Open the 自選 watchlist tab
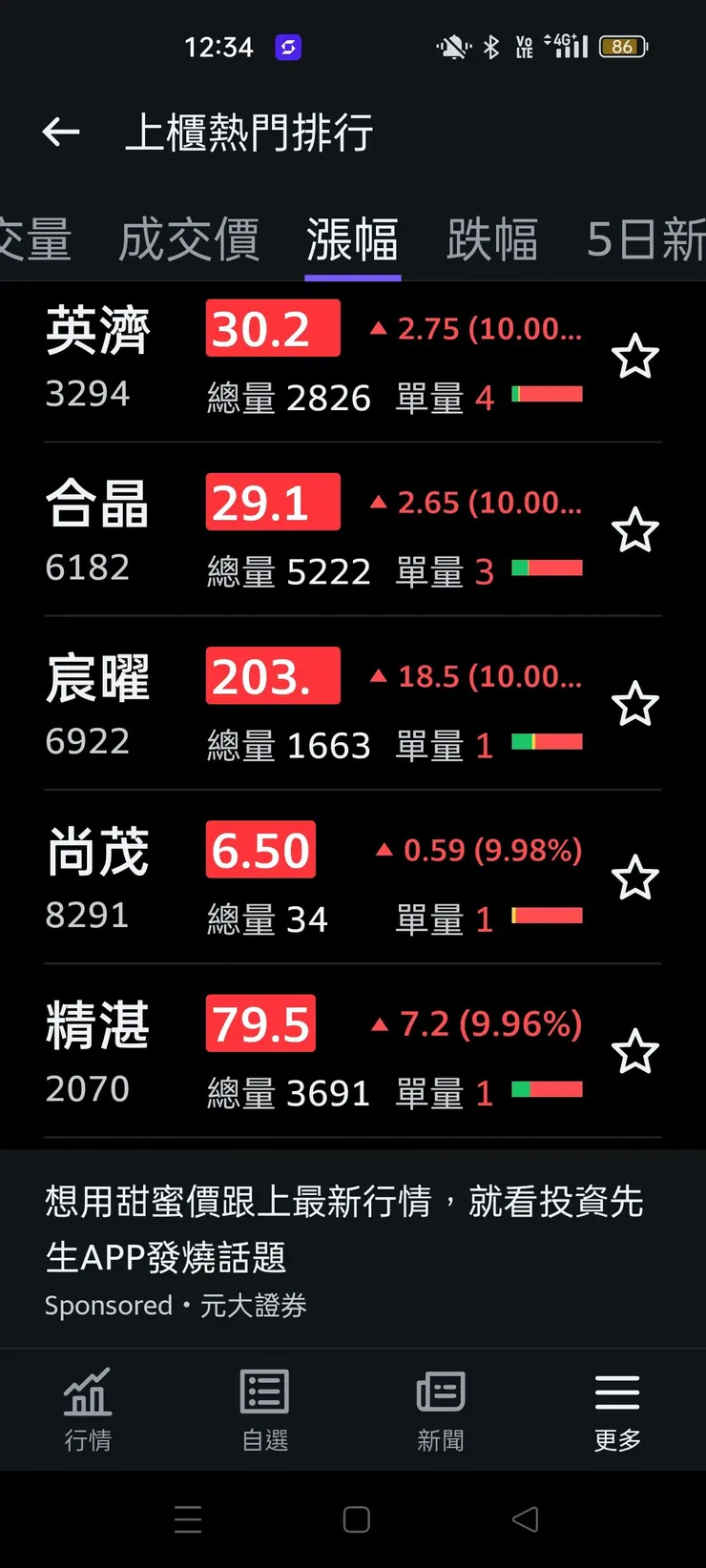 (264, 1410)
